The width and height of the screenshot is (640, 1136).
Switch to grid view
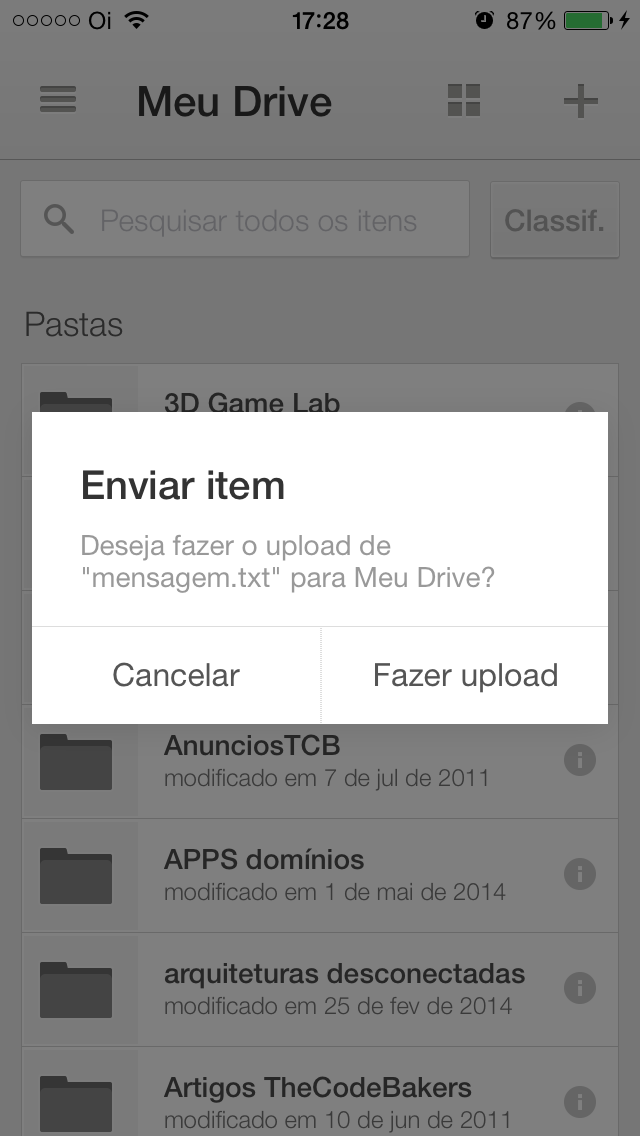pyautogui.click(x=464, y=100)
